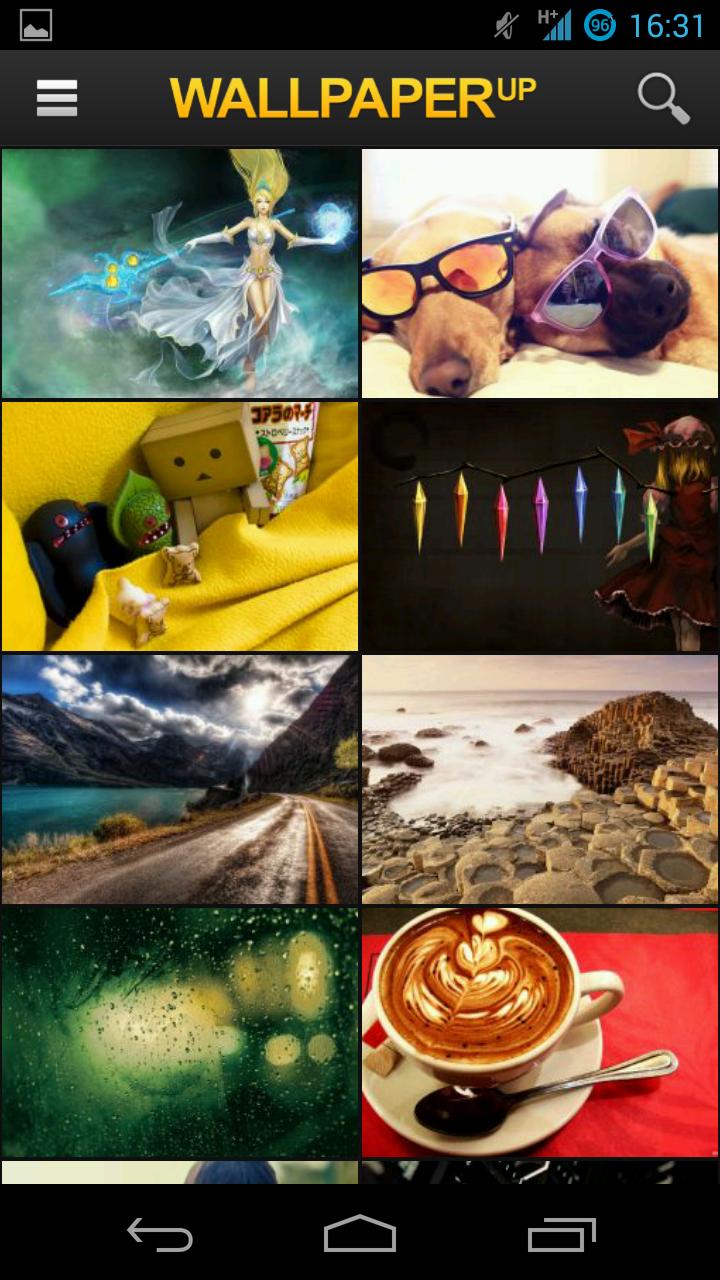Image resolution: width=720 pixels, height=1280 pixels.
Task: Open the anime girl with crystals wallpaper
Action: [x=538, y=523]
